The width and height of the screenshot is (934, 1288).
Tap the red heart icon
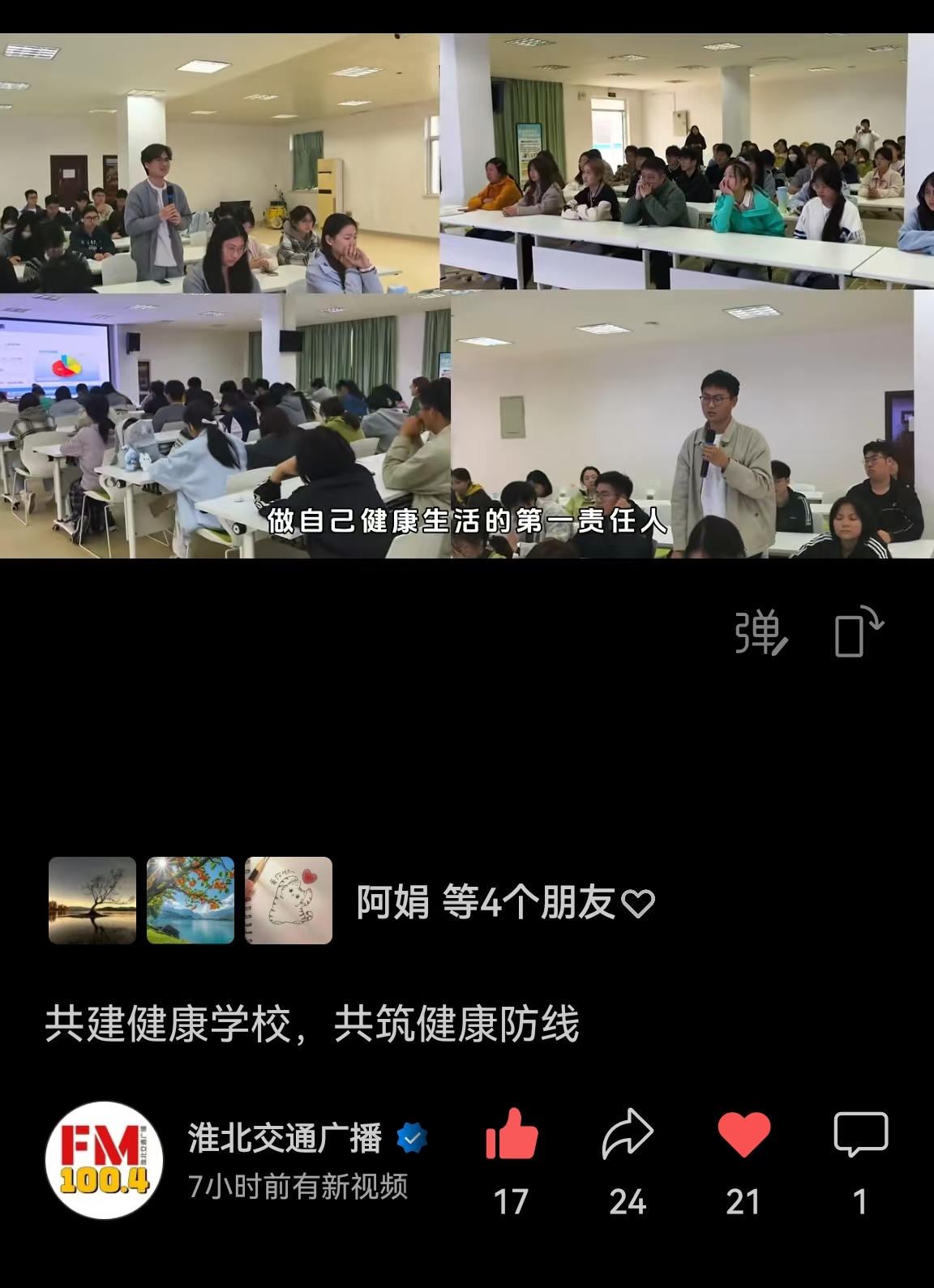coord(743,1135)
